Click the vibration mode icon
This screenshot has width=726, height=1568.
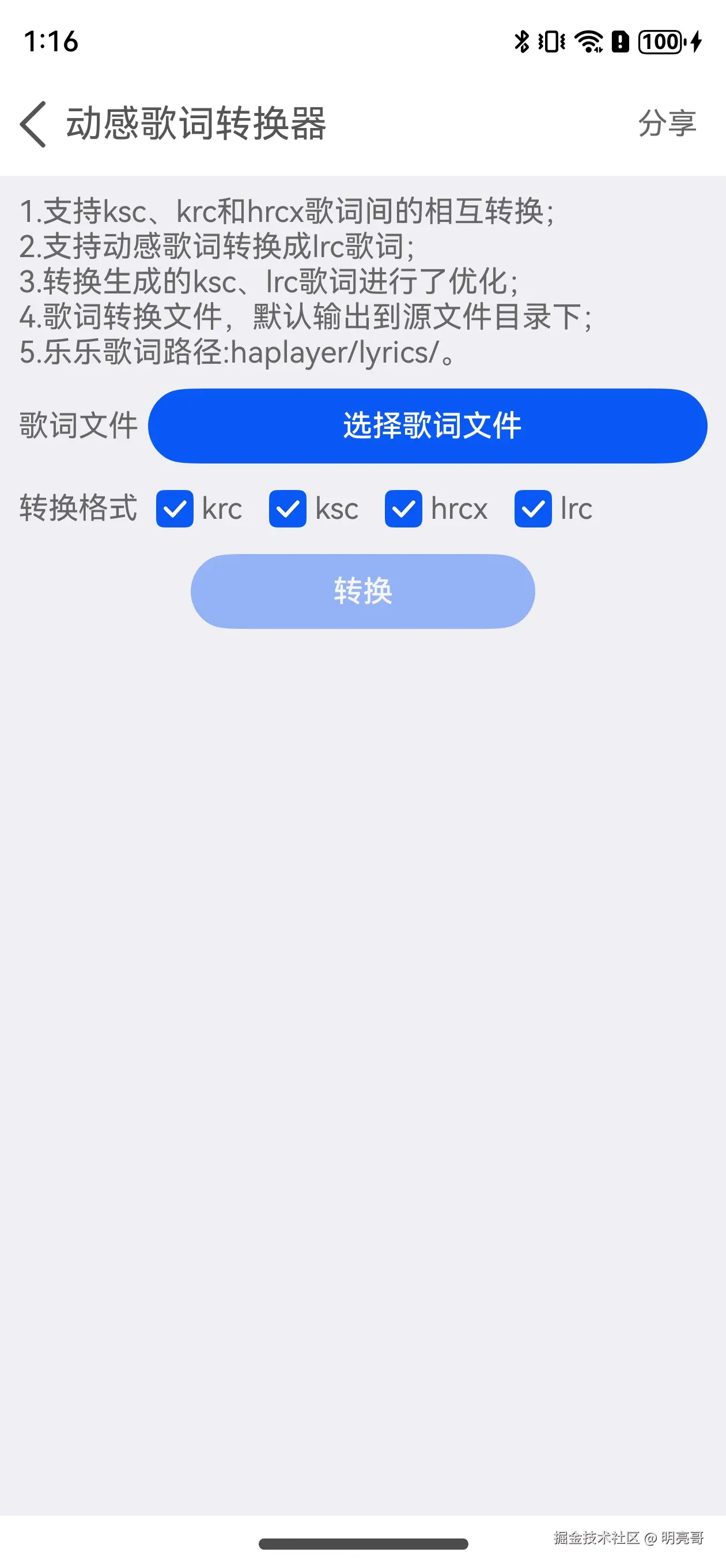click(550, 42)
